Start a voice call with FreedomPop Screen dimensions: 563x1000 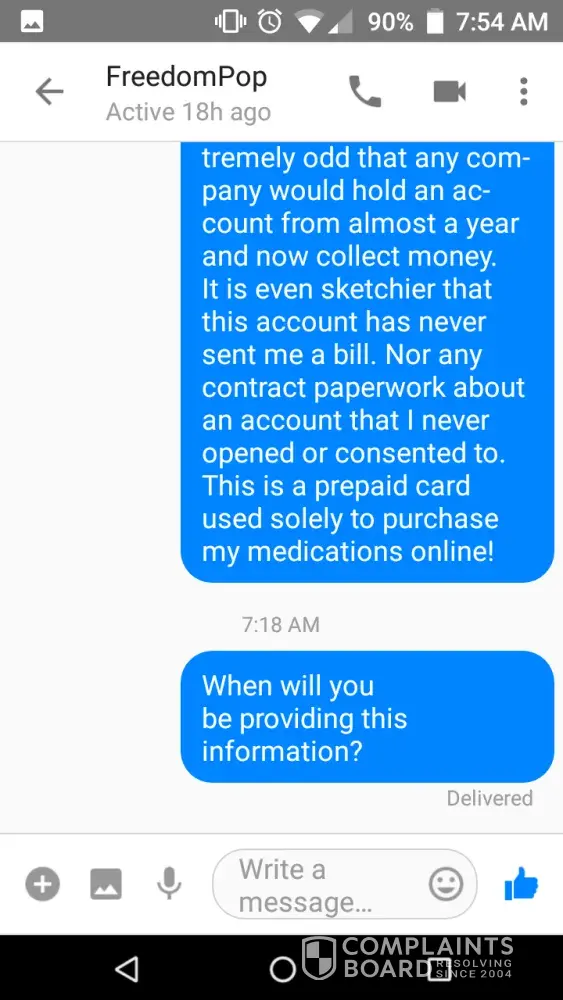tap(365, 92)
